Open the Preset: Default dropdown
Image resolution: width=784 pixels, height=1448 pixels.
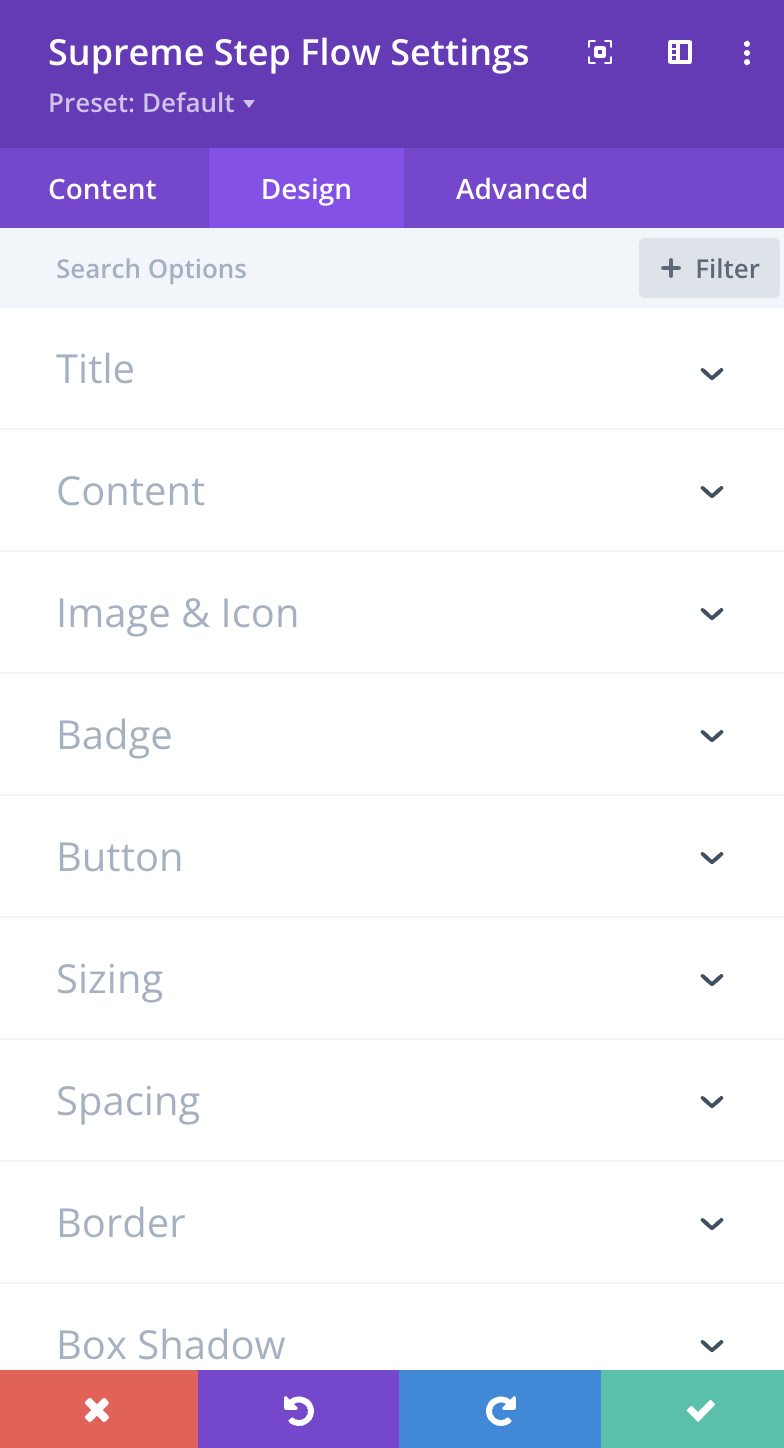click(152, 103)
